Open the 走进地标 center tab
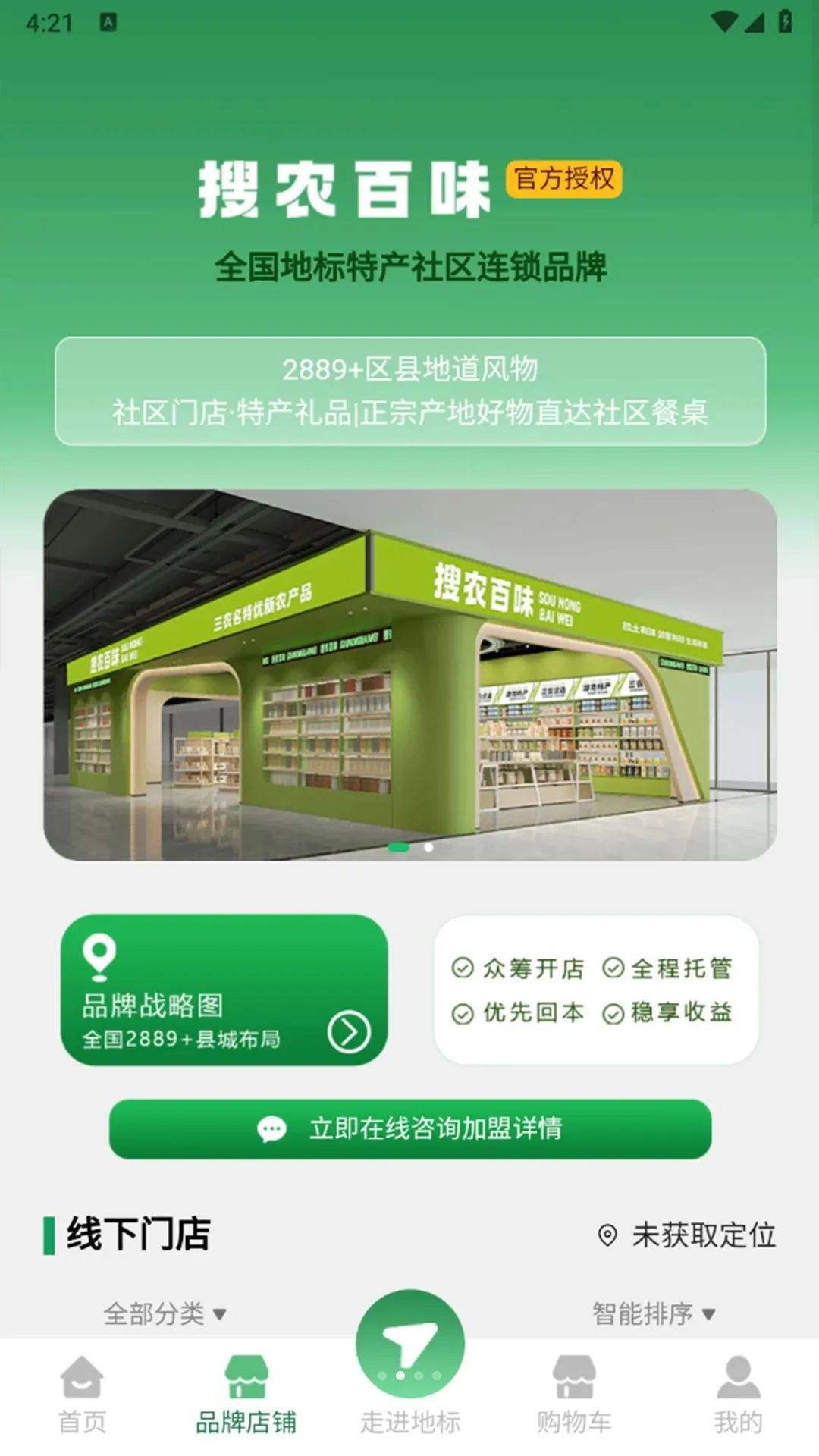Image resolution: width=819 pixels, height=1456 pixels. point(410,1365)
